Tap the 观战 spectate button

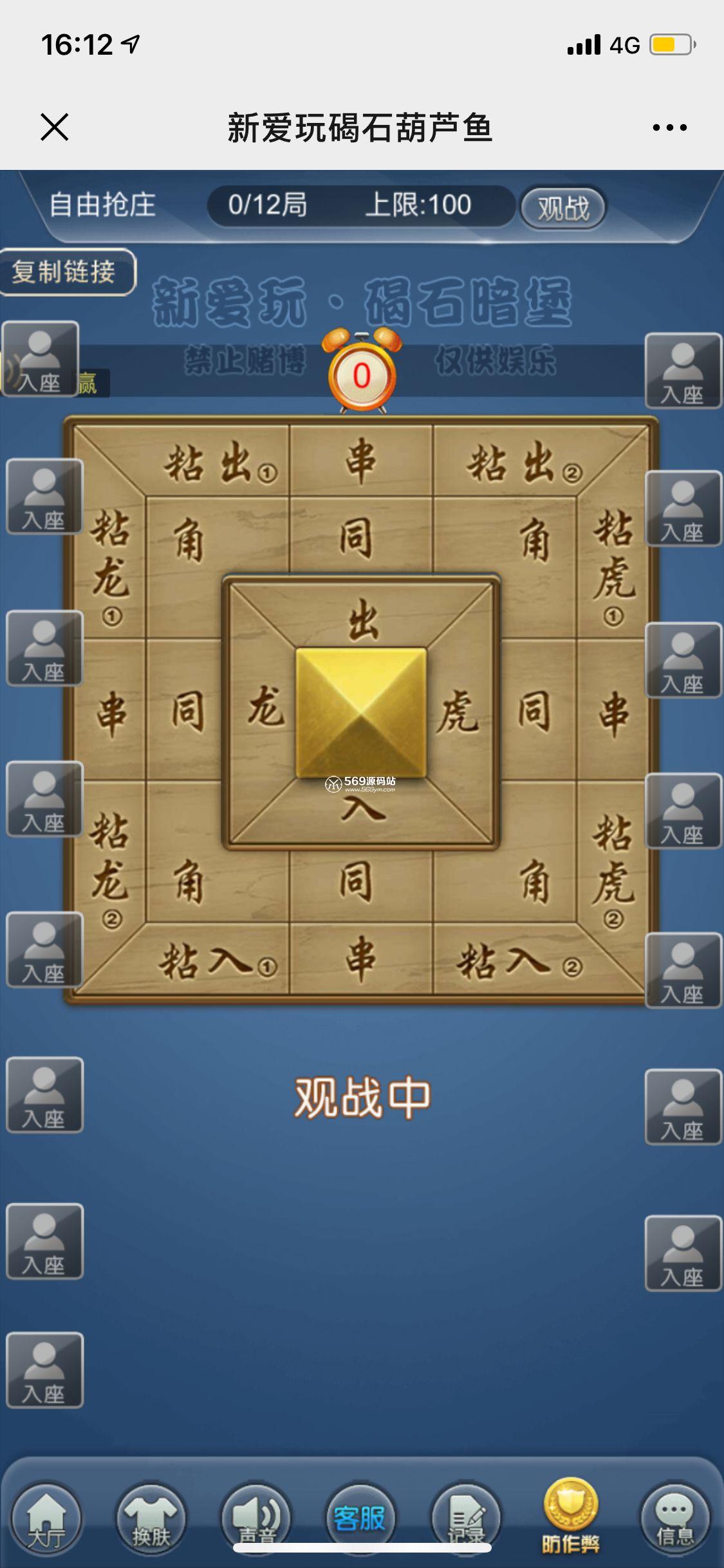[562, 208]
